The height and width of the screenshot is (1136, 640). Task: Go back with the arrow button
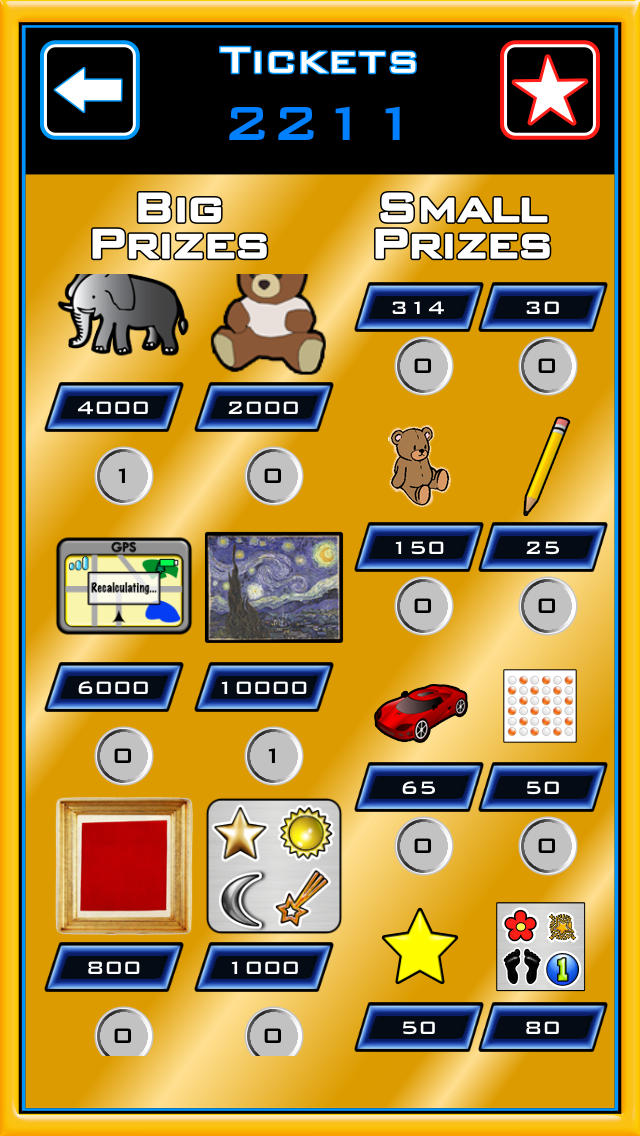pyautogui.click(x=90, y=90)
